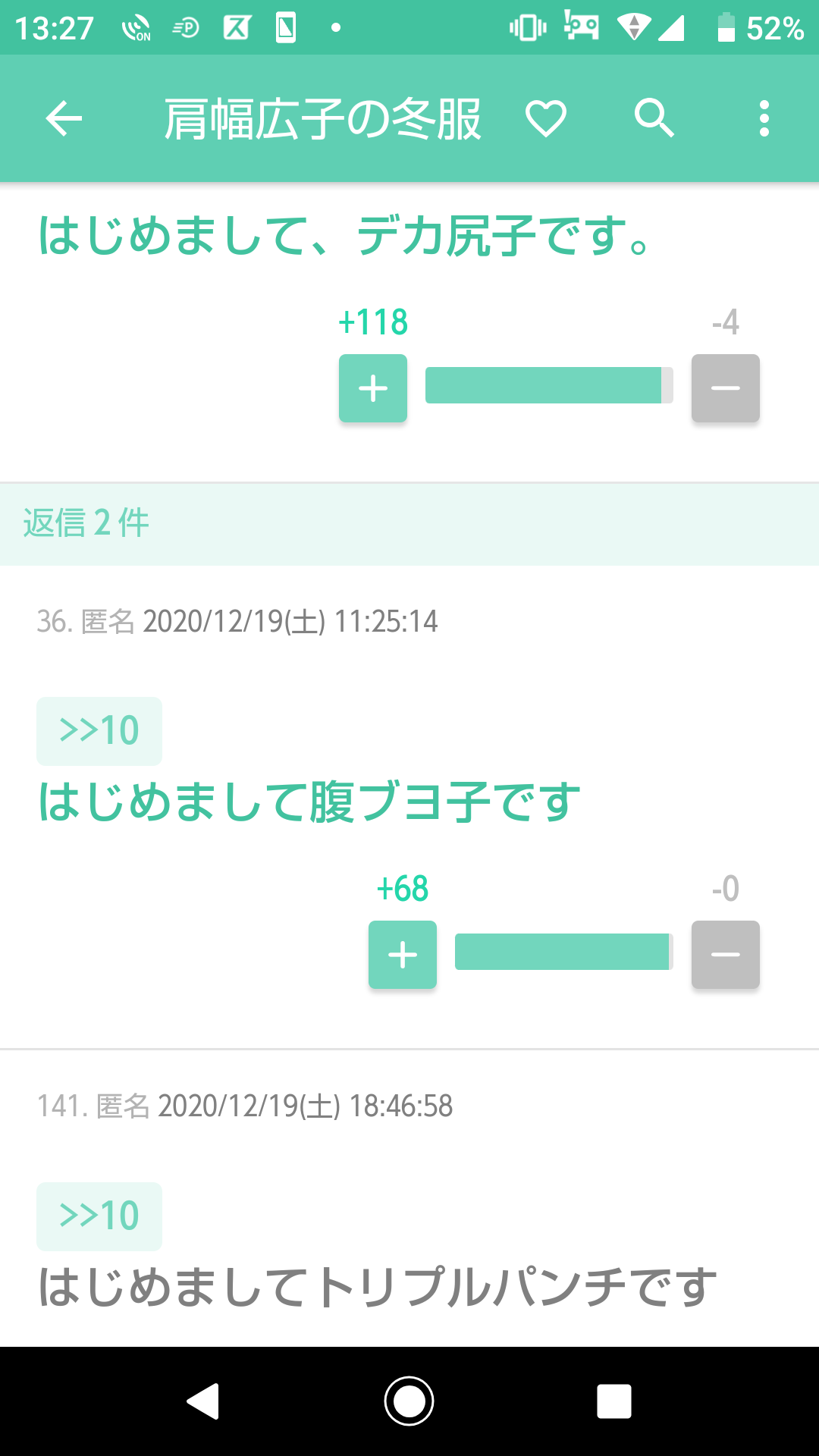Screen dimensions: 819x1456
Task: Open recent apps from the navigation bar
Action: tap(614, 1401)
